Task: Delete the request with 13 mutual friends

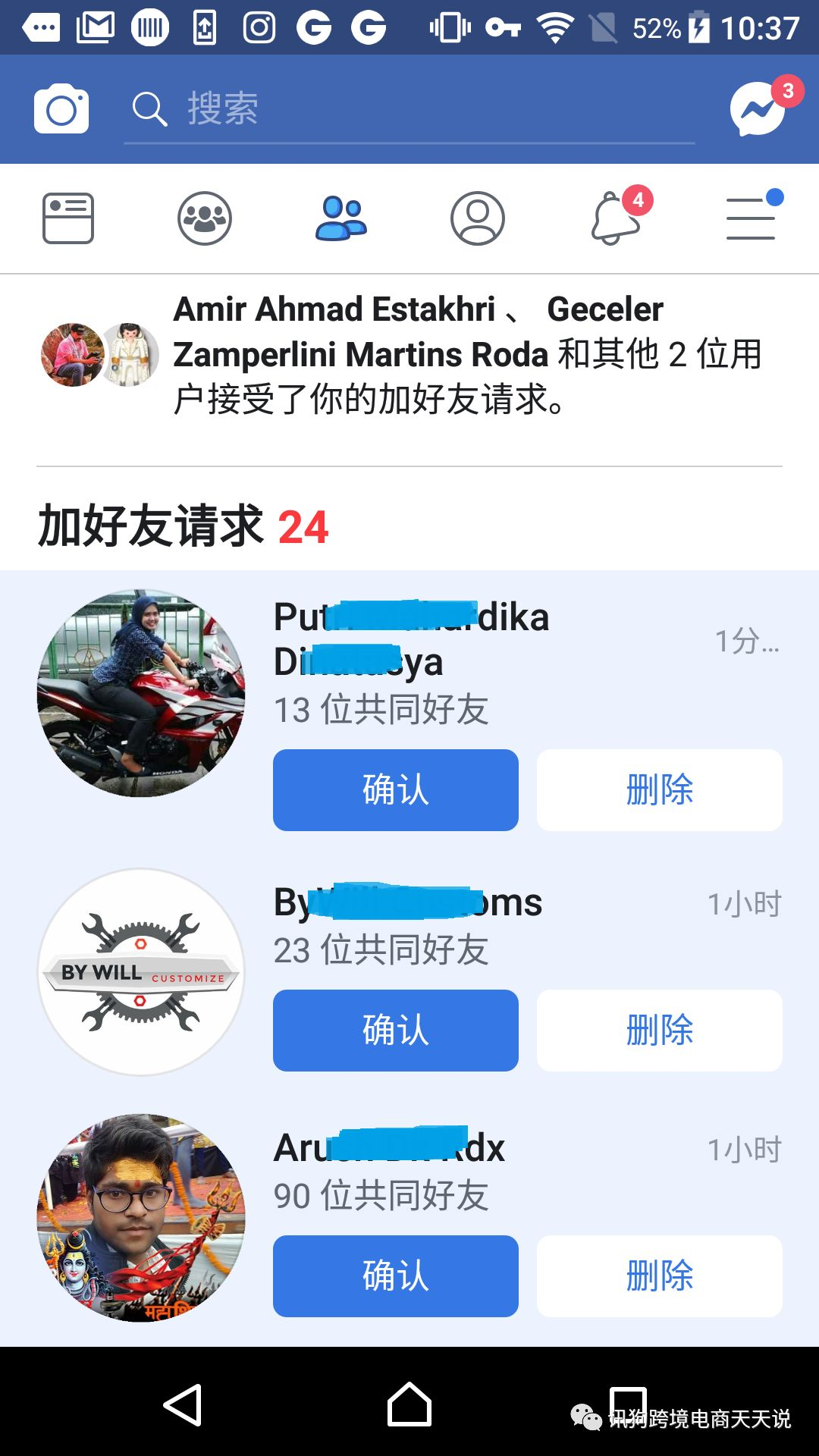Action: click(660, 790)
